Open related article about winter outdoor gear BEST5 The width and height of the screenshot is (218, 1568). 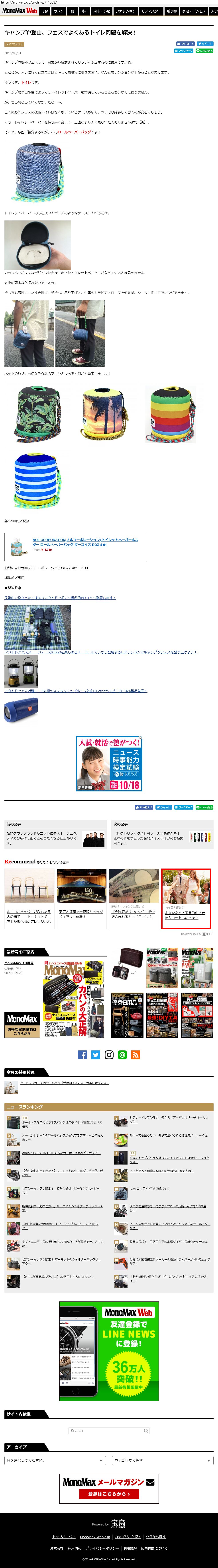click(x=60, y=598)
